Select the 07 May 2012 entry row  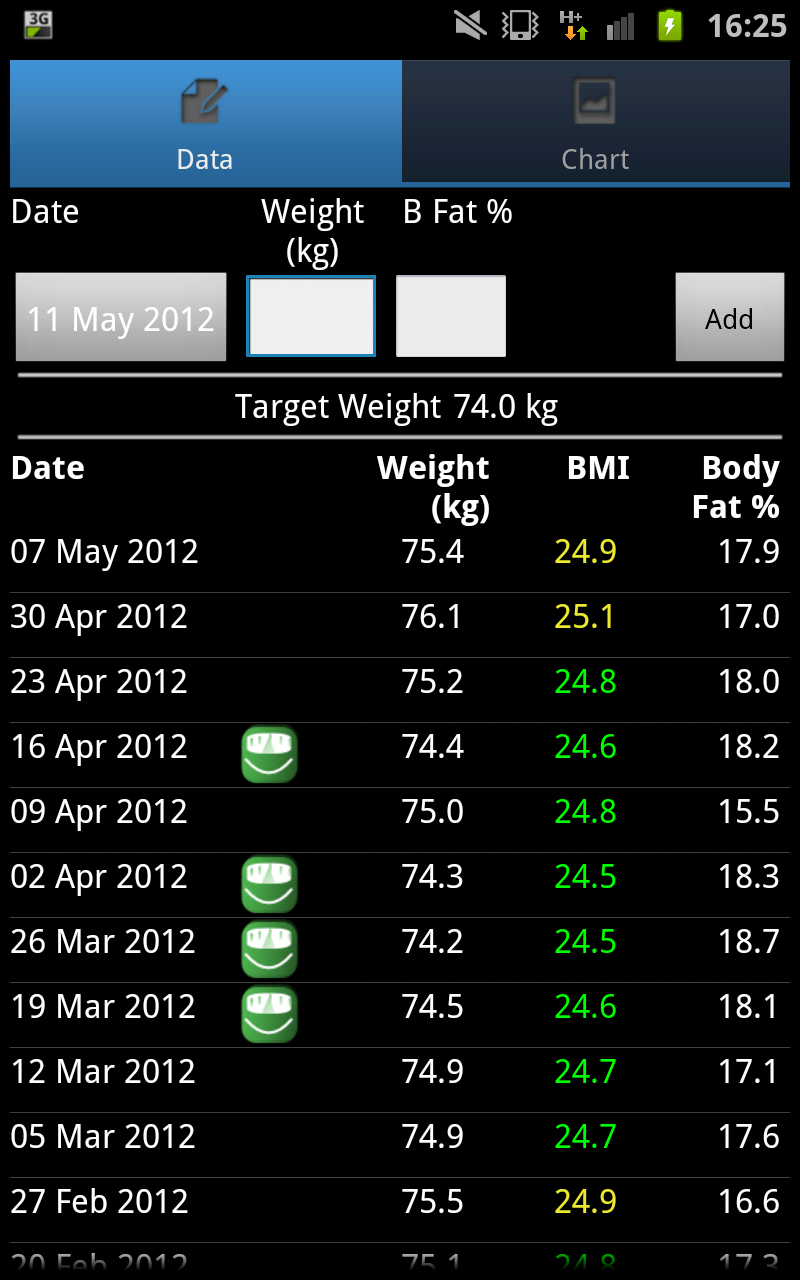click(400, 551)
